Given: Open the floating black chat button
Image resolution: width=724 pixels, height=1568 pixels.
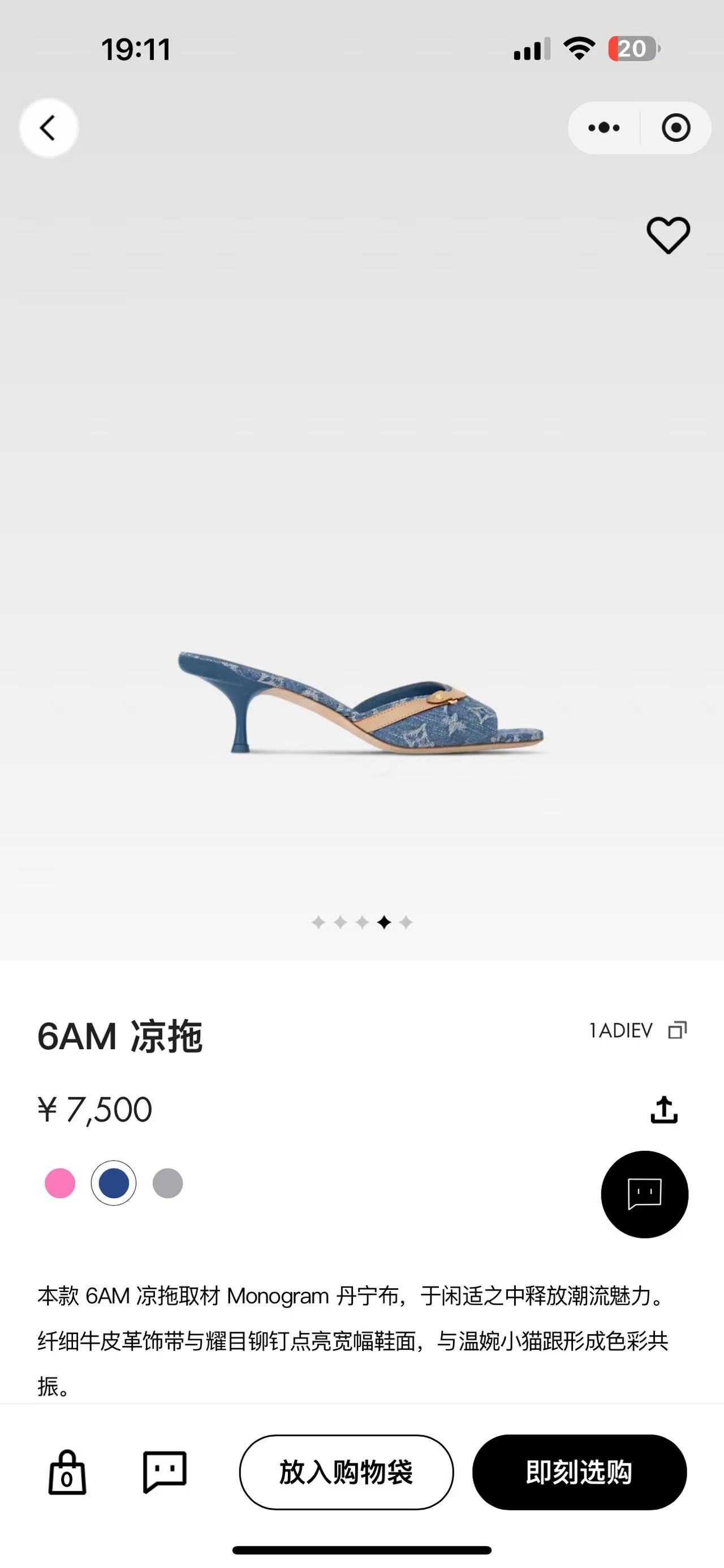Looking at the screenshot, I should [644, 1194].
